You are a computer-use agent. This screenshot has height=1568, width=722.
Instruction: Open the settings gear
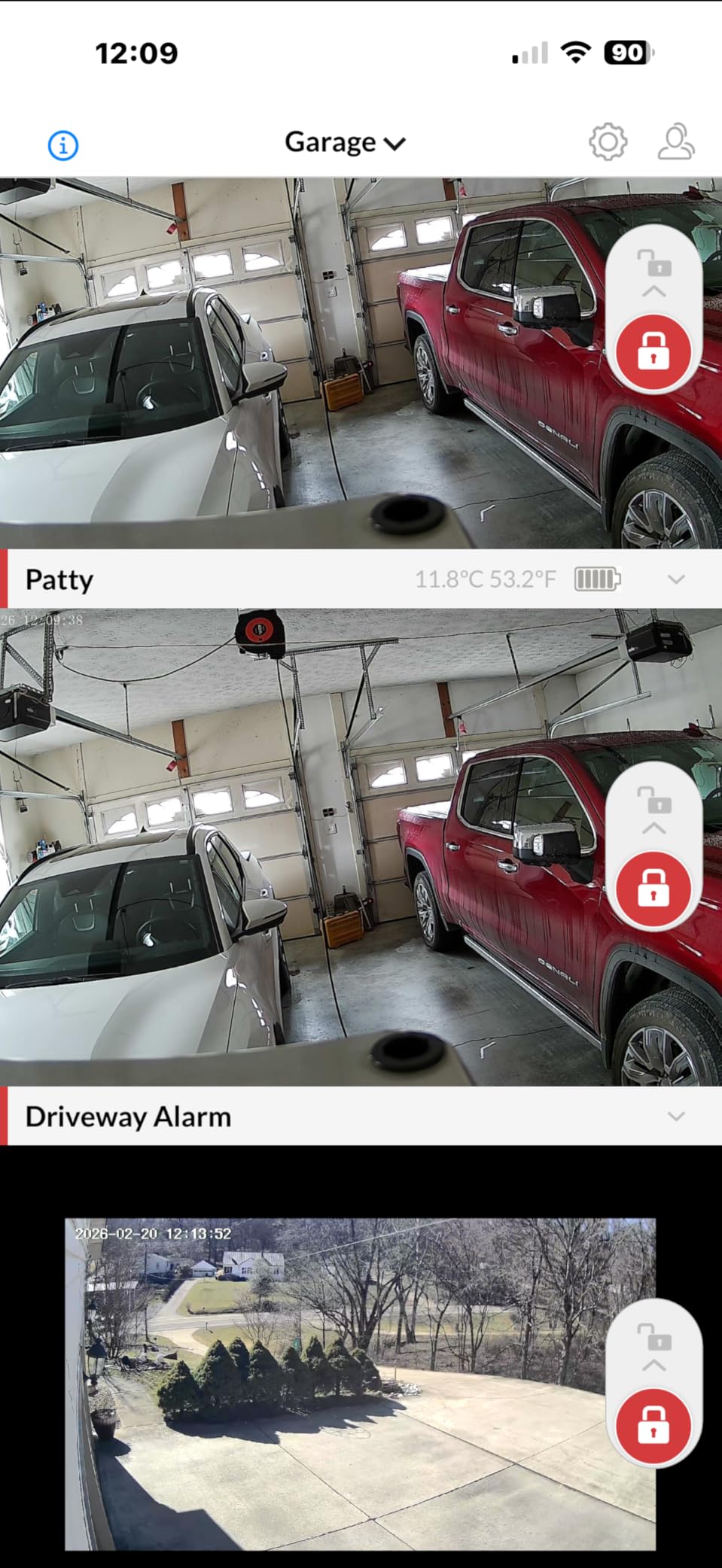click(x=608, y=141)
